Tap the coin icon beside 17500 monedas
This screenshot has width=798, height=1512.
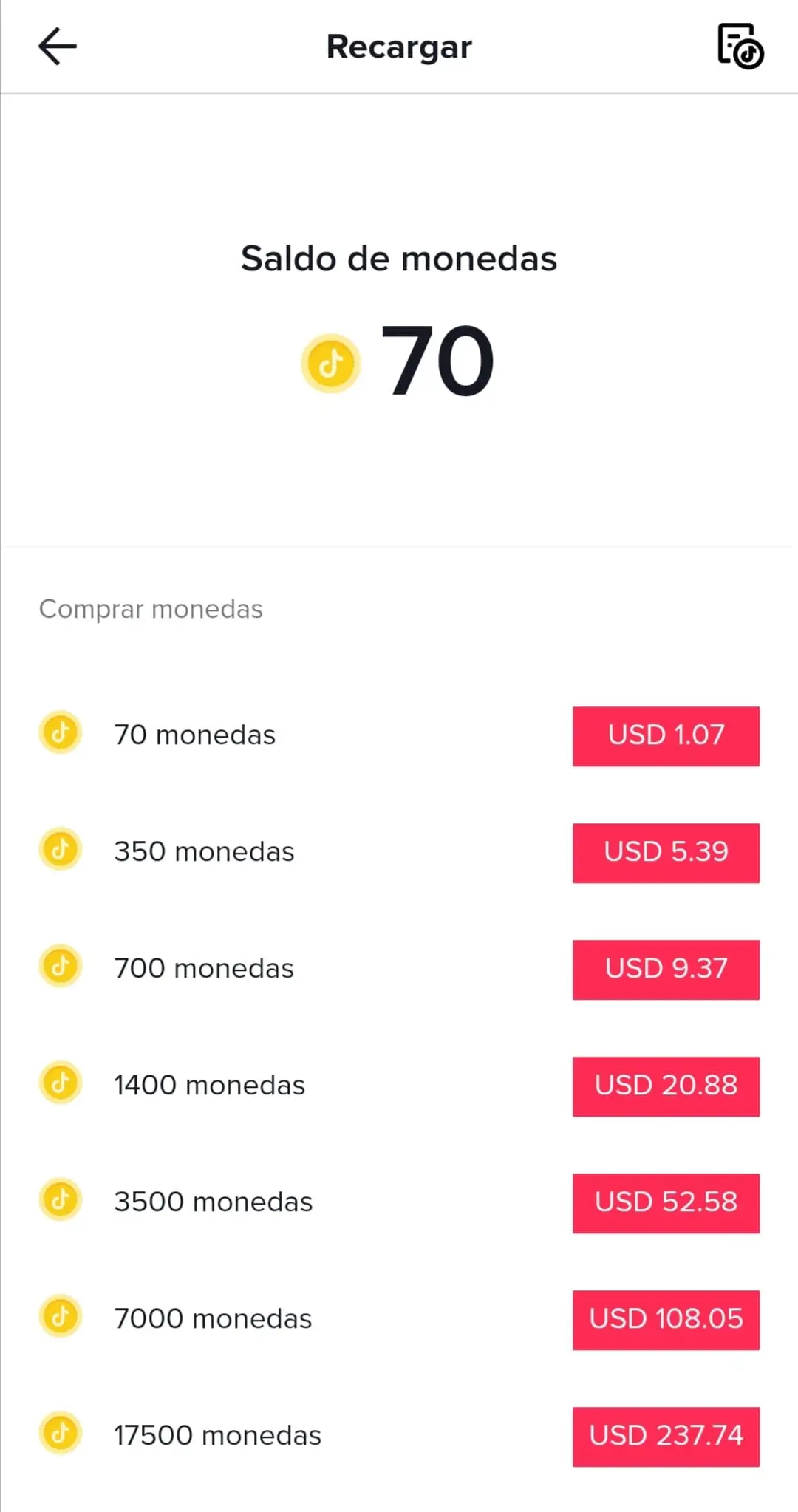tap(60, 1433)
